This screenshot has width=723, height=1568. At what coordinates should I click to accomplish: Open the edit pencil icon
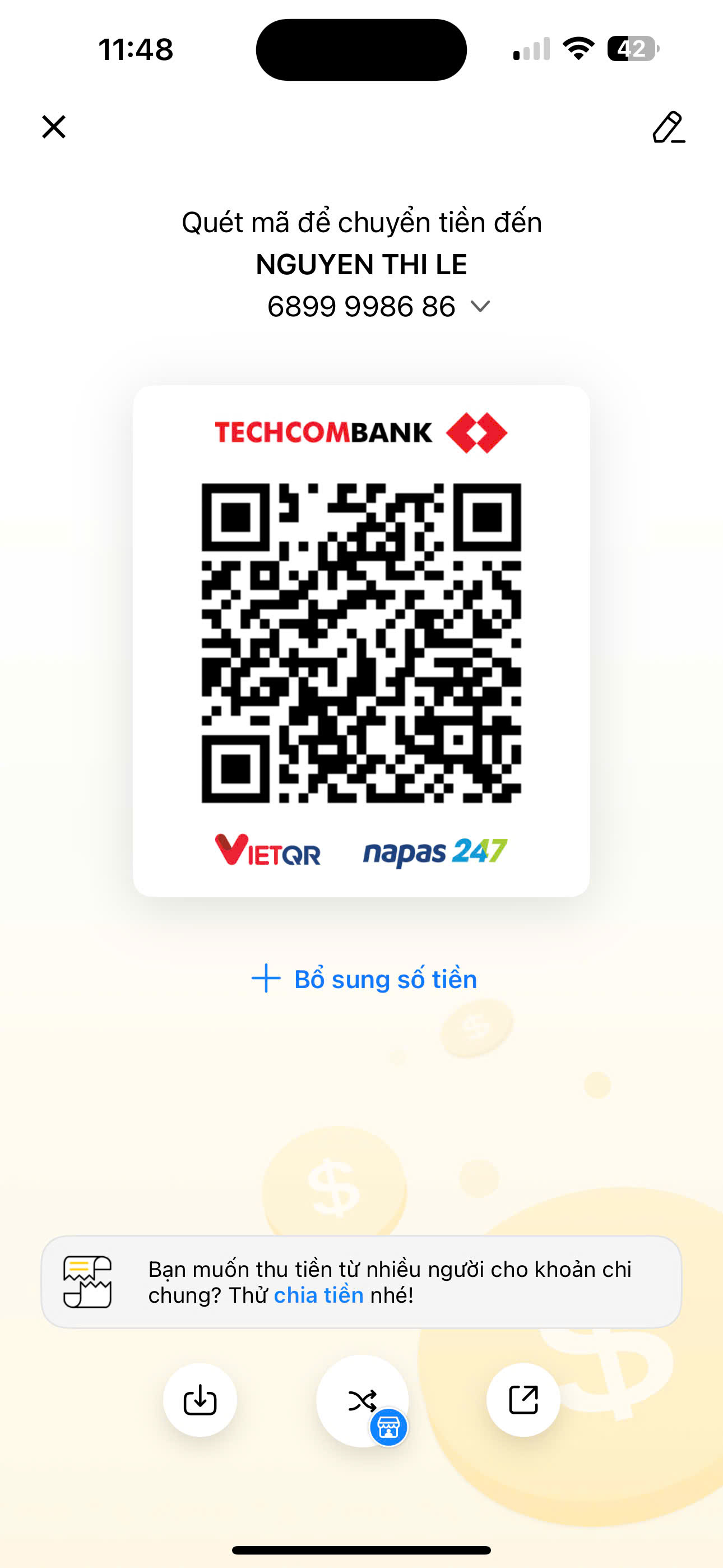(668, 127)
